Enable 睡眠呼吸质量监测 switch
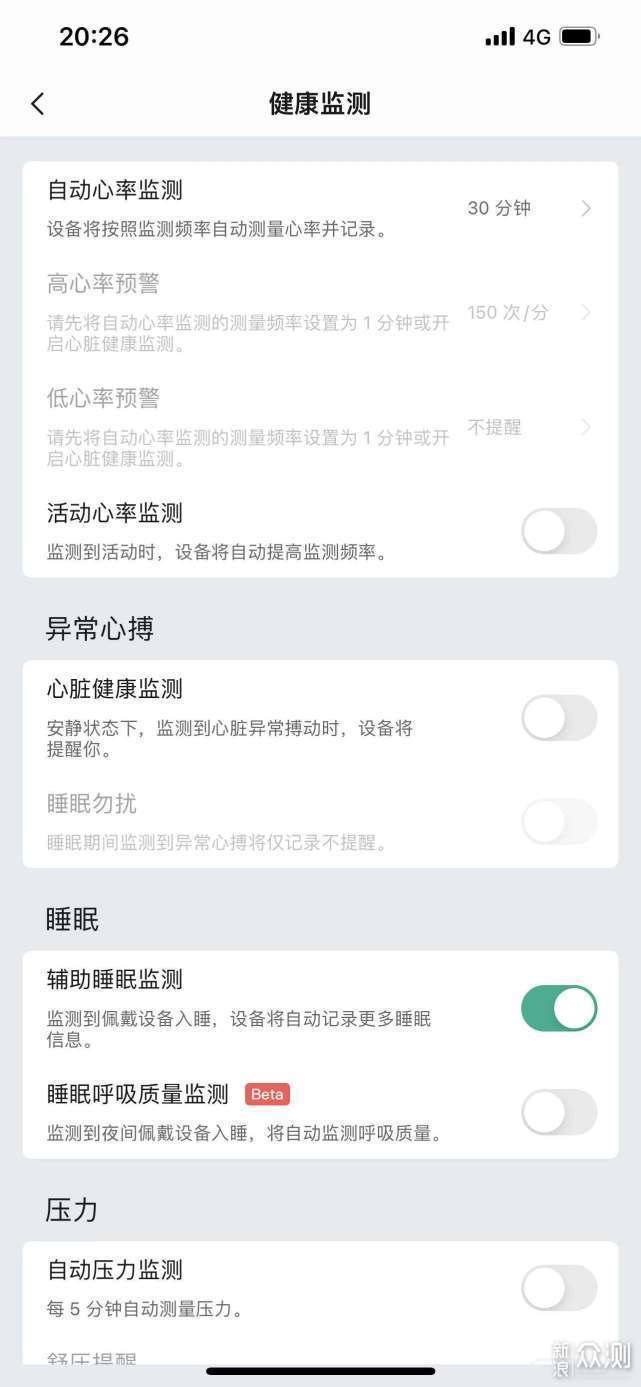Image resolution: width=641 pixels, height=1387 pixels. 559,1112
